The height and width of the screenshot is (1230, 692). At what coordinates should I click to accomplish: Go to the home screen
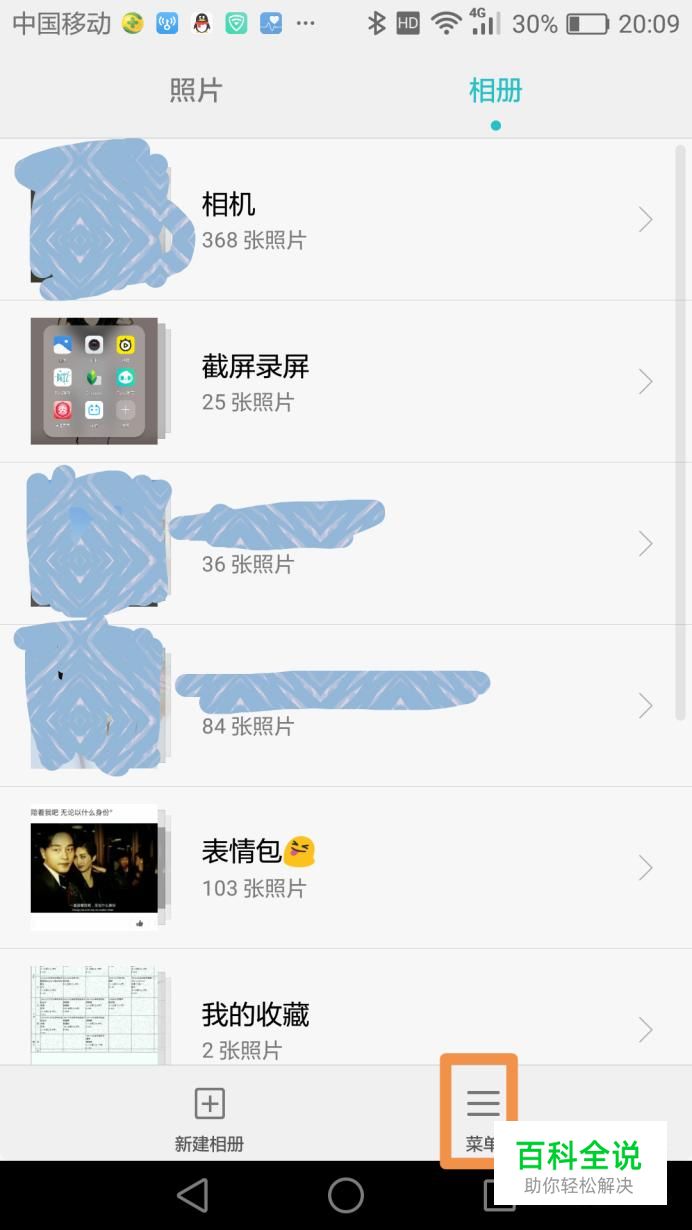[x=346, y=1195]
